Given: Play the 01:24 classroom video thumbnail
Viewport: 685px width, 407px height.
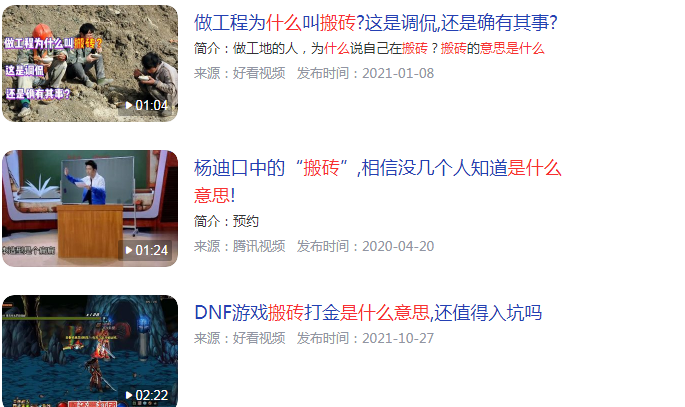Looking at the screenshot, I should tap(89, 208).
